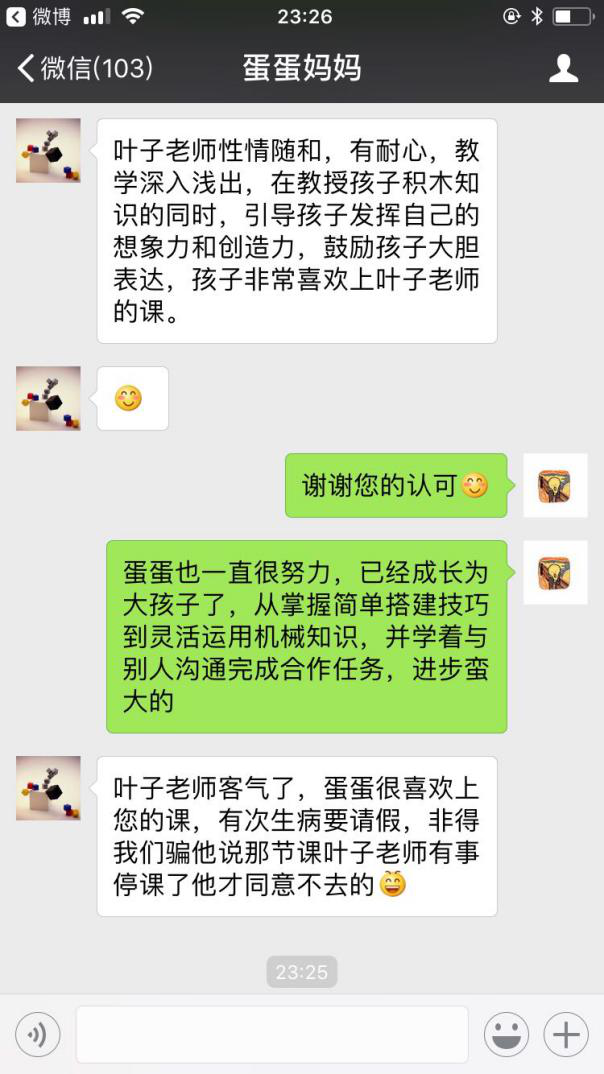Tap the message text field
Viewport: 604px width, 1074px height.
point(272,1034)
